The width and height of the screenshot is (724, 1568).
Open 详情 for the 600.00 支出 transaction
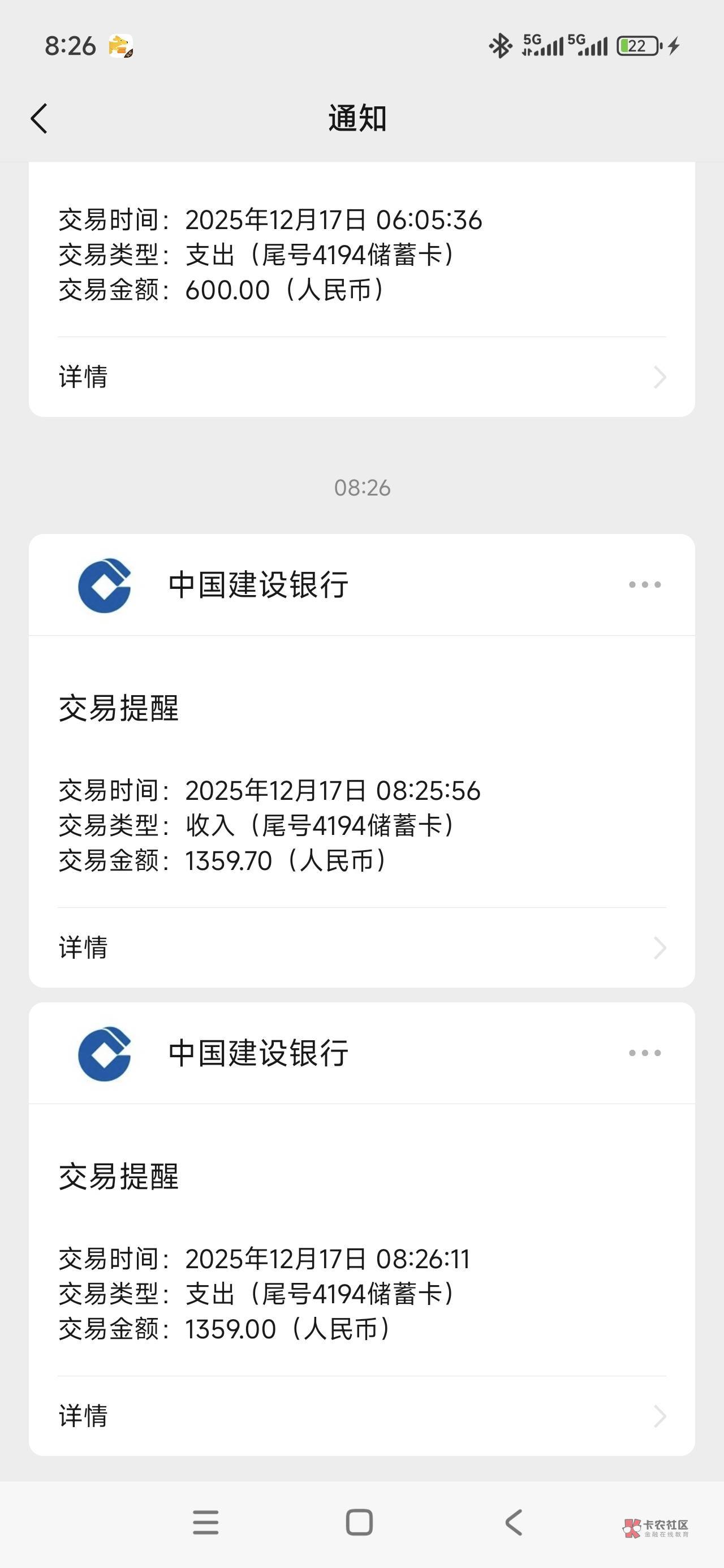pyautogui.click(x=361, y=377)
